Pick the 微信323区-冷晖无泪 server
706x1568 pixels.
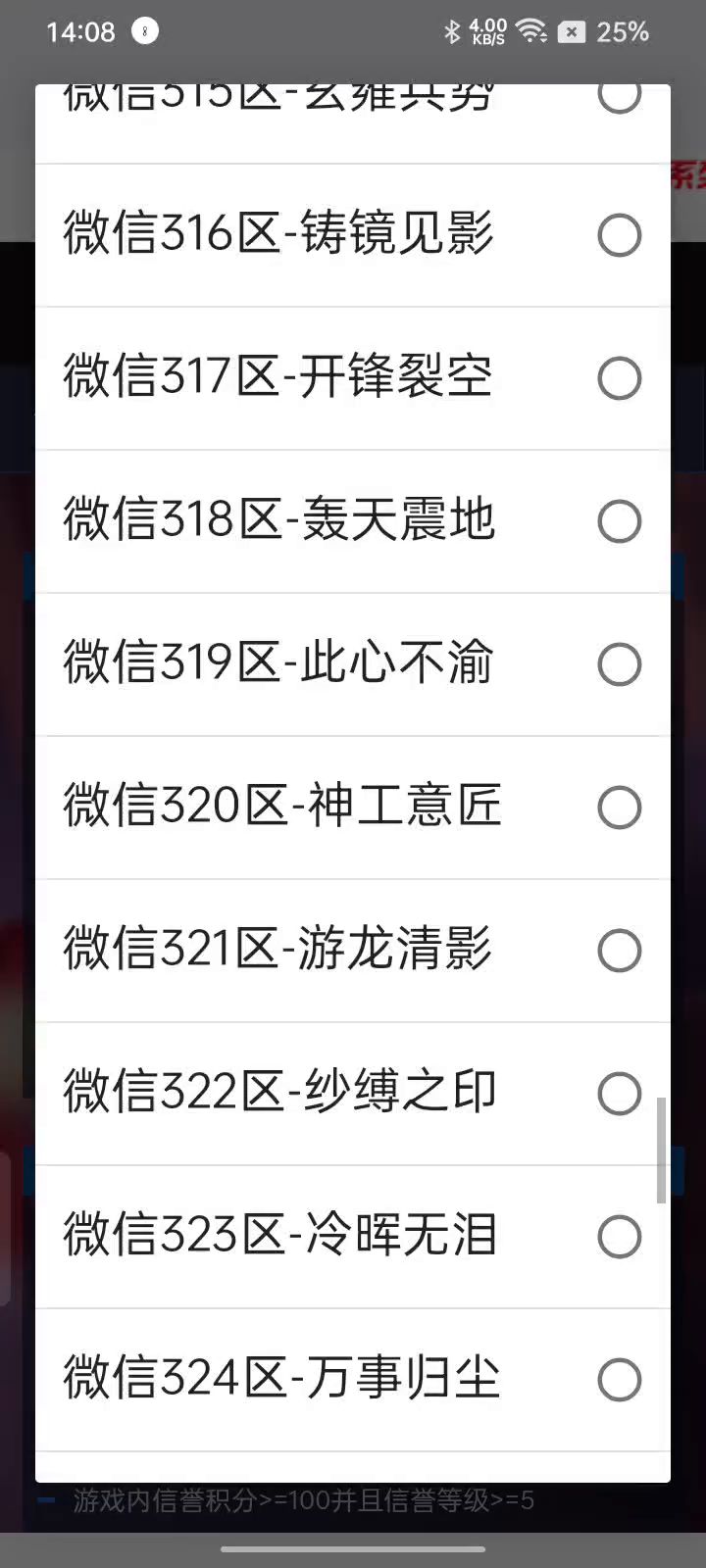[x=619, y=1237]
